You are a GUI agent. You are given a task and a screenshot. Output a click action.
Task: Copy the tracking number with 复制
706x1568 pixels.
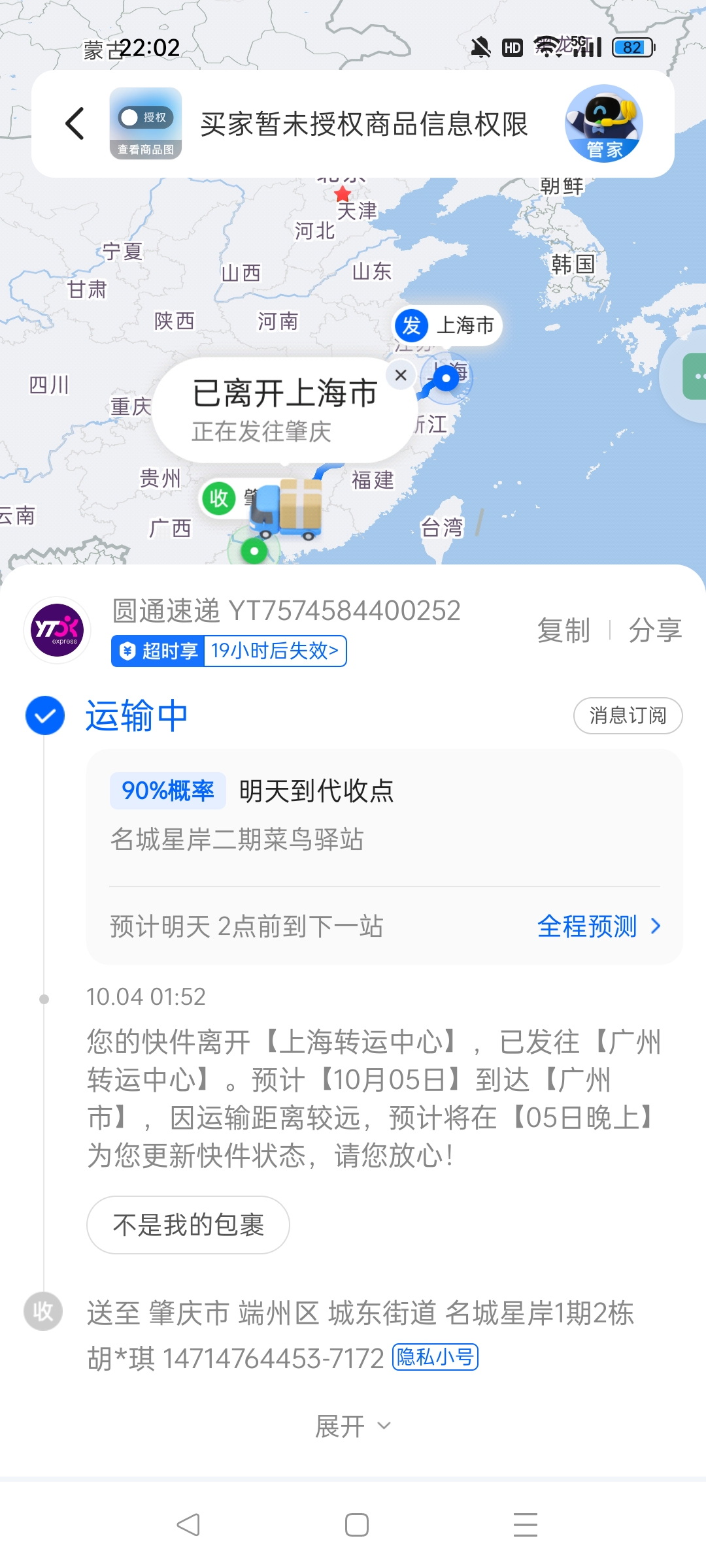[563, 630]
